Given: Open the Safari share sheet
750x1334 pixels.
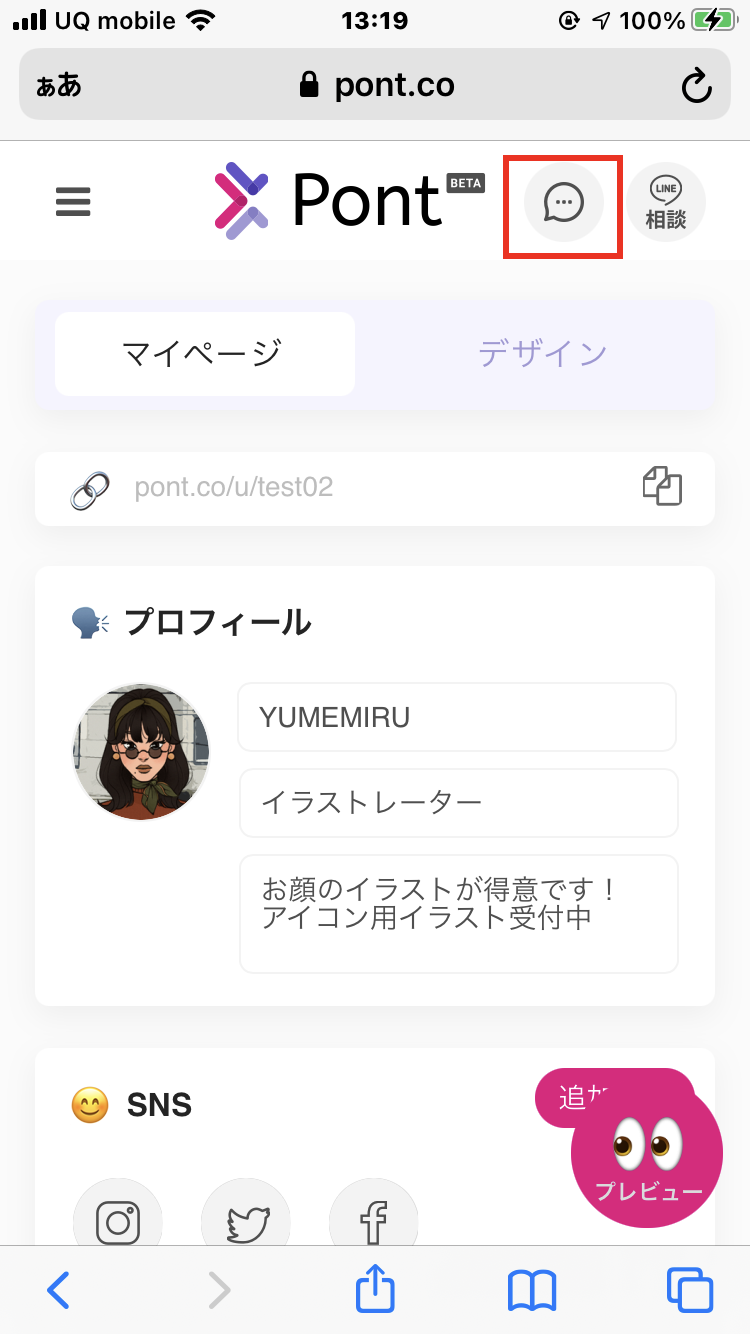Looking at the screenshot, I should (x=375, y=1289).
